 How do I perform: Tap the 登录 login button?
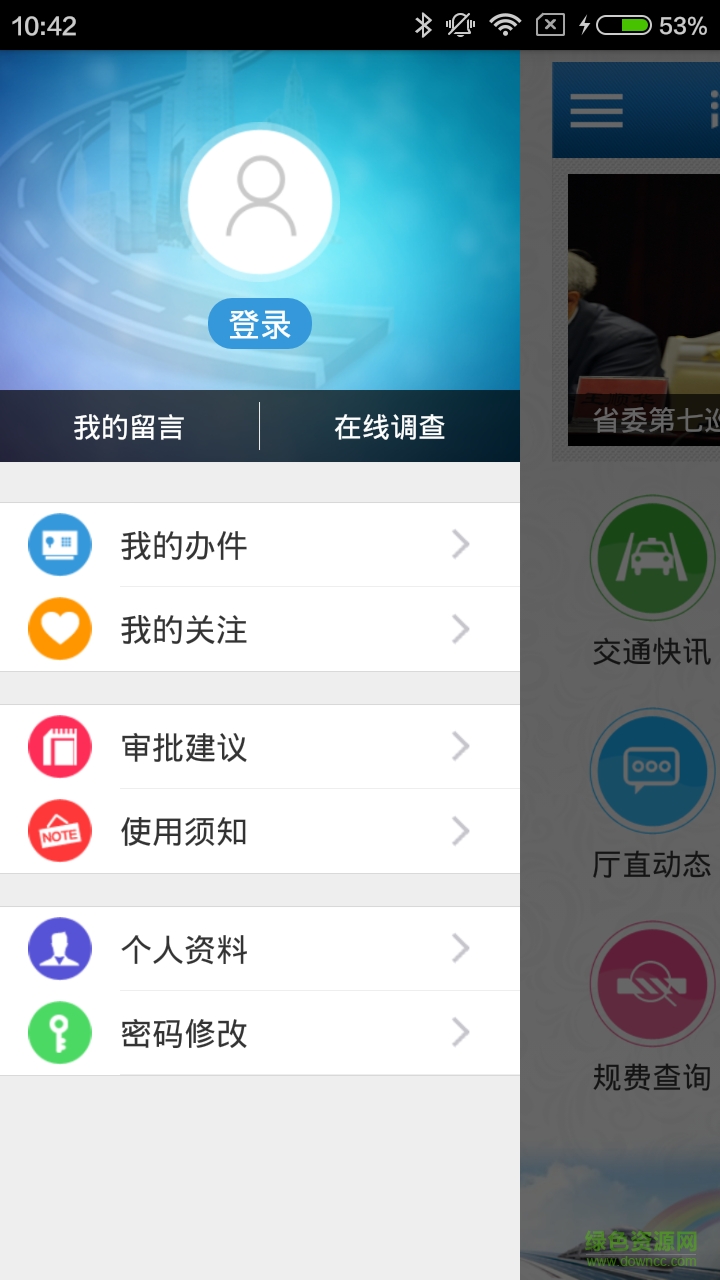[x=259, y=323]
